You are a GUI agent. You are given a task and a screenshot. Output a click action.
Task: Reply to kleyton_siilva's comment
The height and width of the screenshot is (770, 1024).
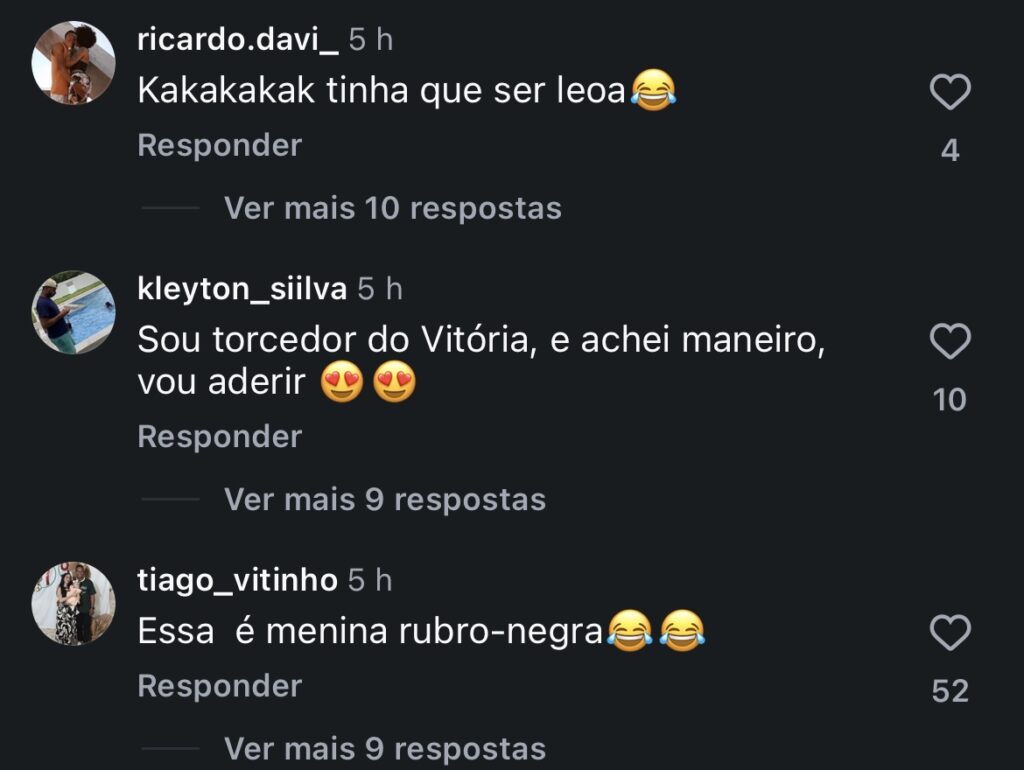219,437
